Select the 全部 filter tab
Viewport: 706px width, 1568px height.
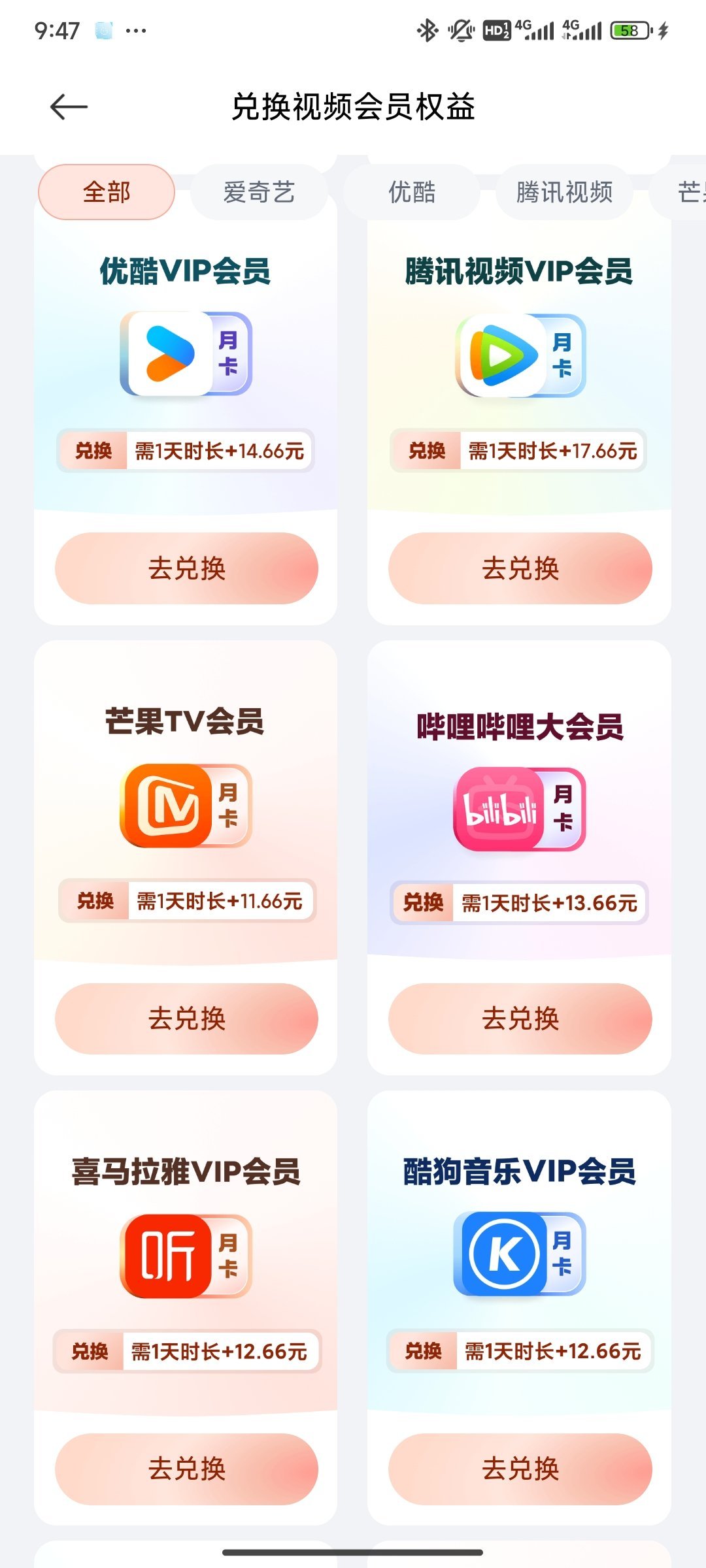pos(107,192)
